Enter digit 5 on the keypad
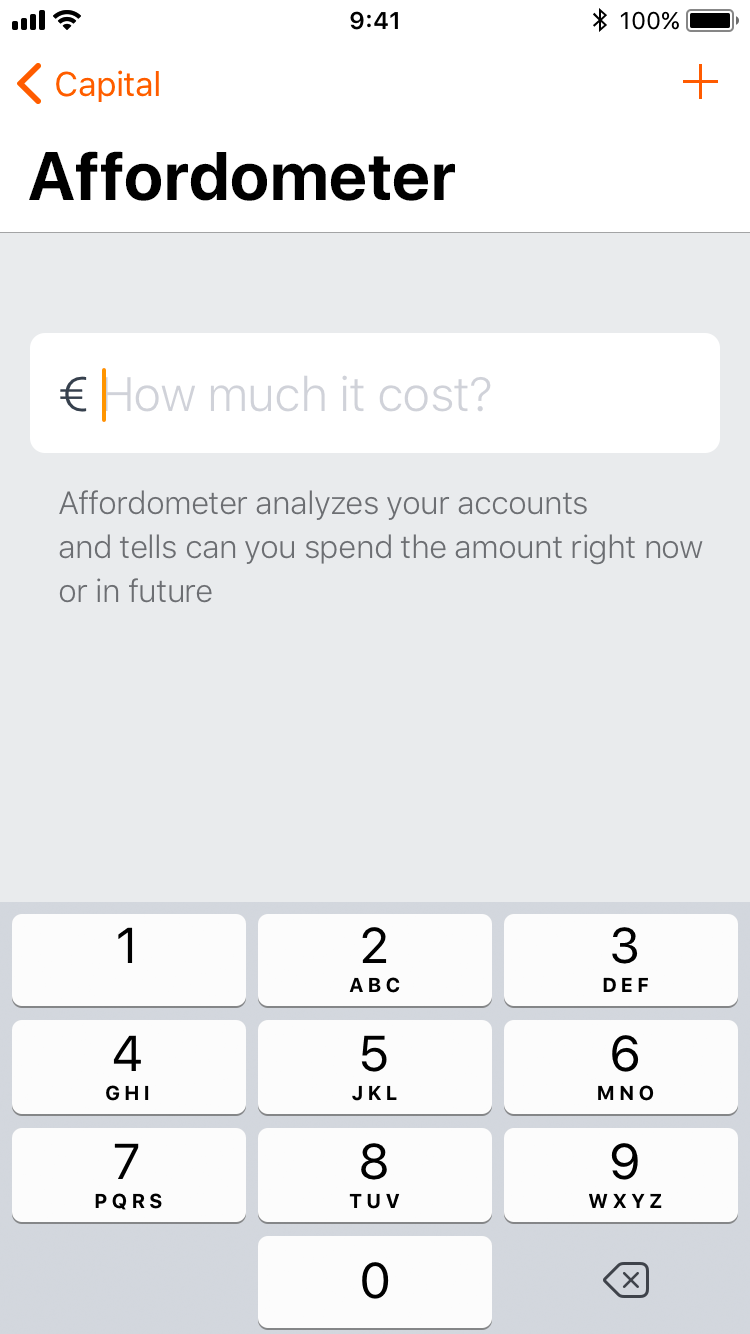Image resolution: width=750 pixels, height=1334 pixels. tap(375, 1067)
